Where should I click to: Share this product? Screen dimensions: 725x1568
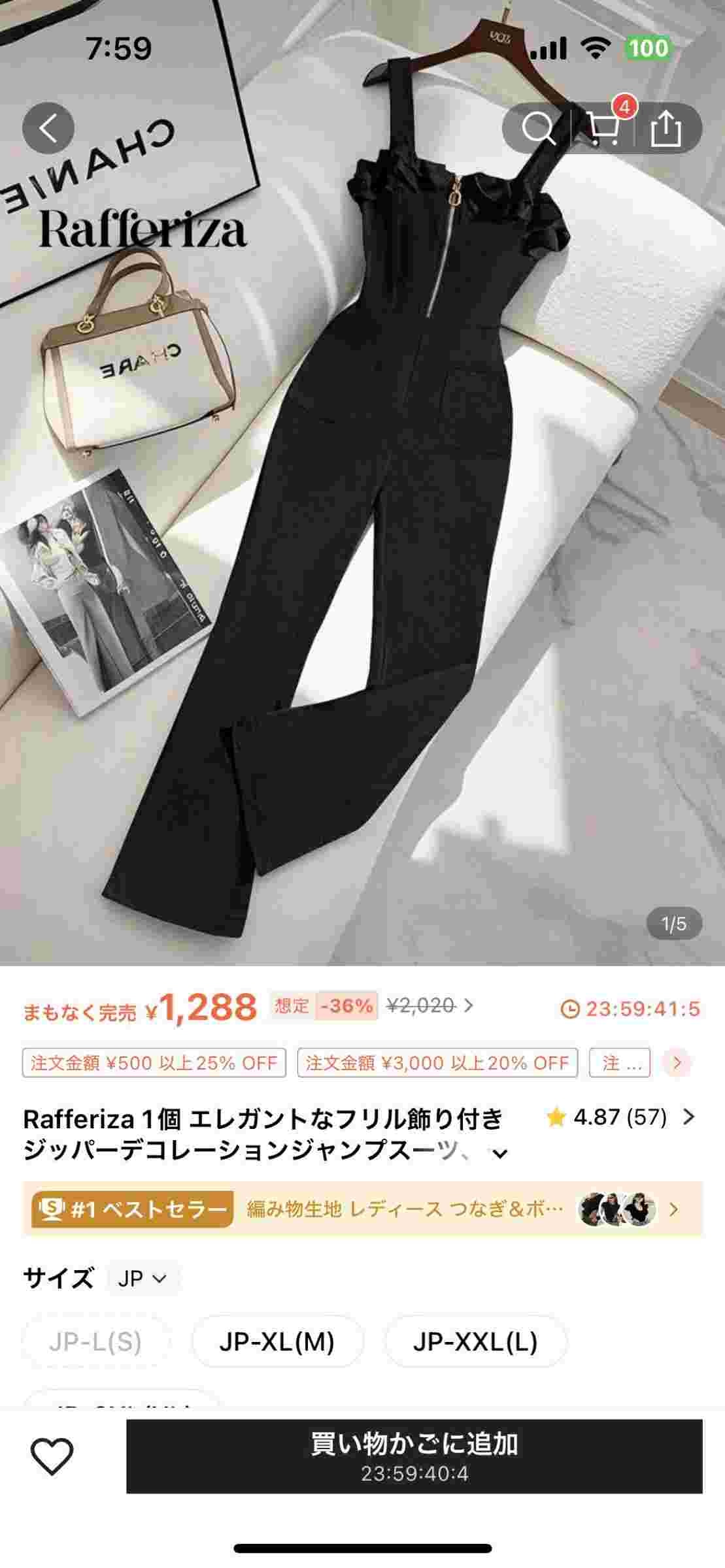tap(666, 128)
